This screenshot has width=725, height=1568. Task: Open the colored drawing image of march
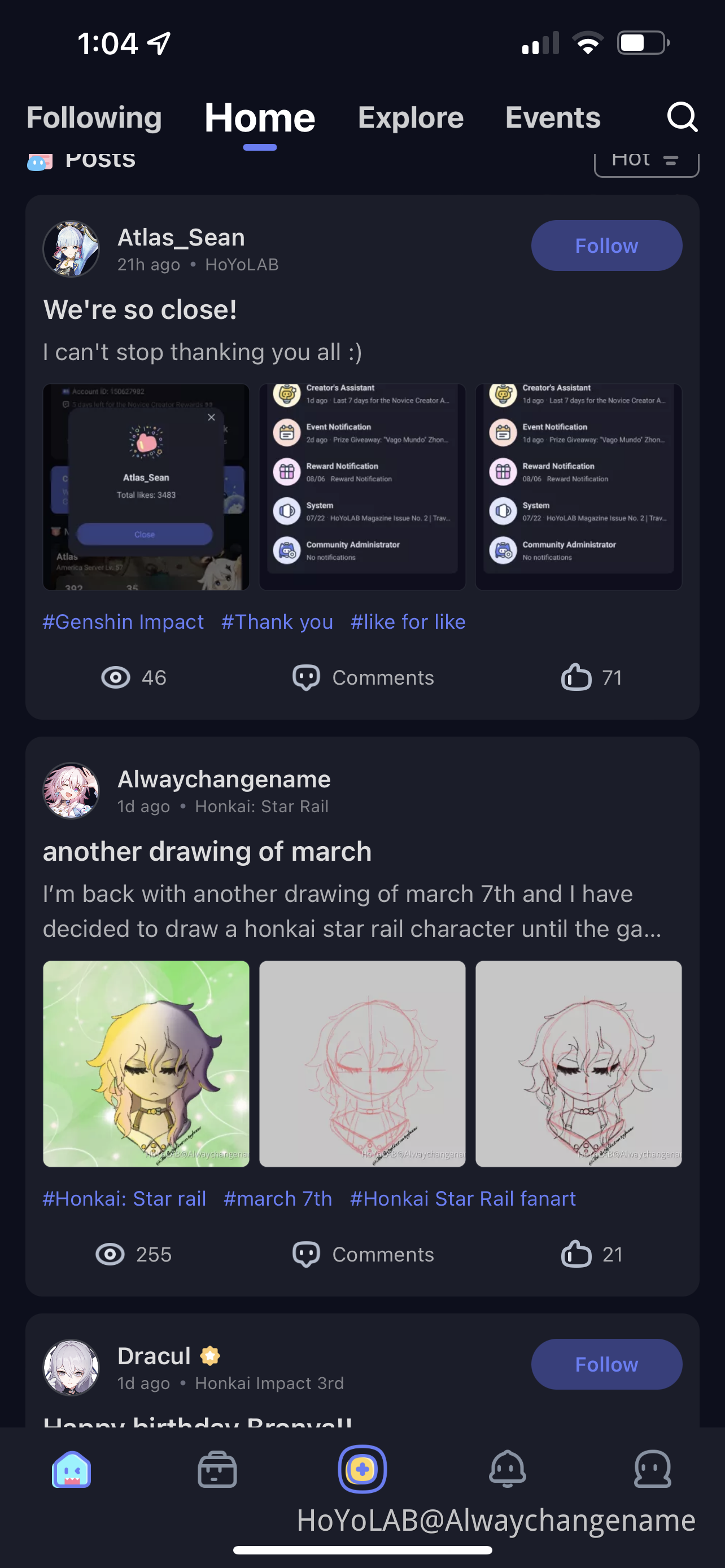(146, 1063)
